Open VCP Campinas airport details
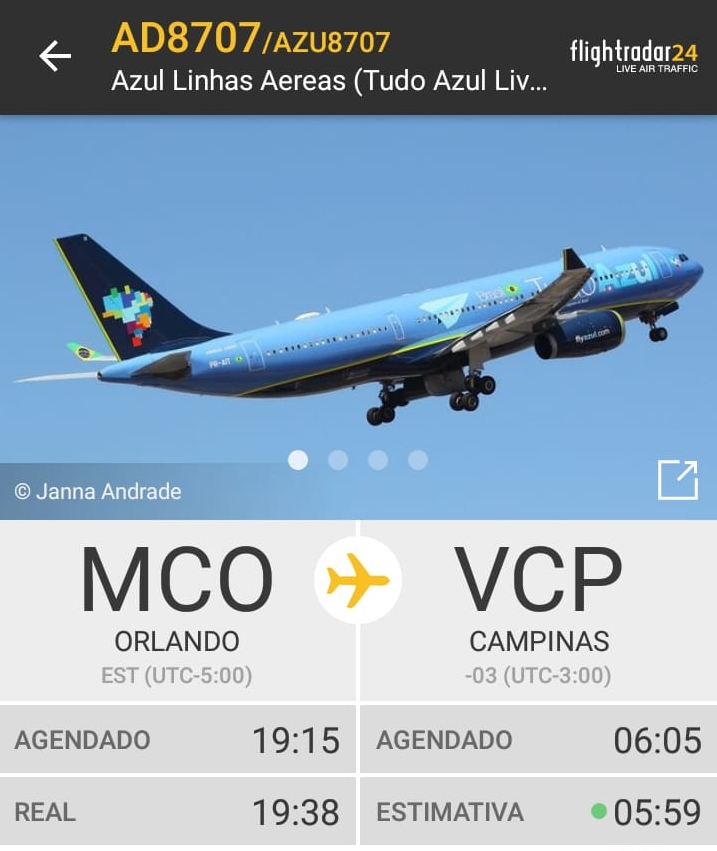717x851 pixels. pyautogui.click(x=538, y=610)
